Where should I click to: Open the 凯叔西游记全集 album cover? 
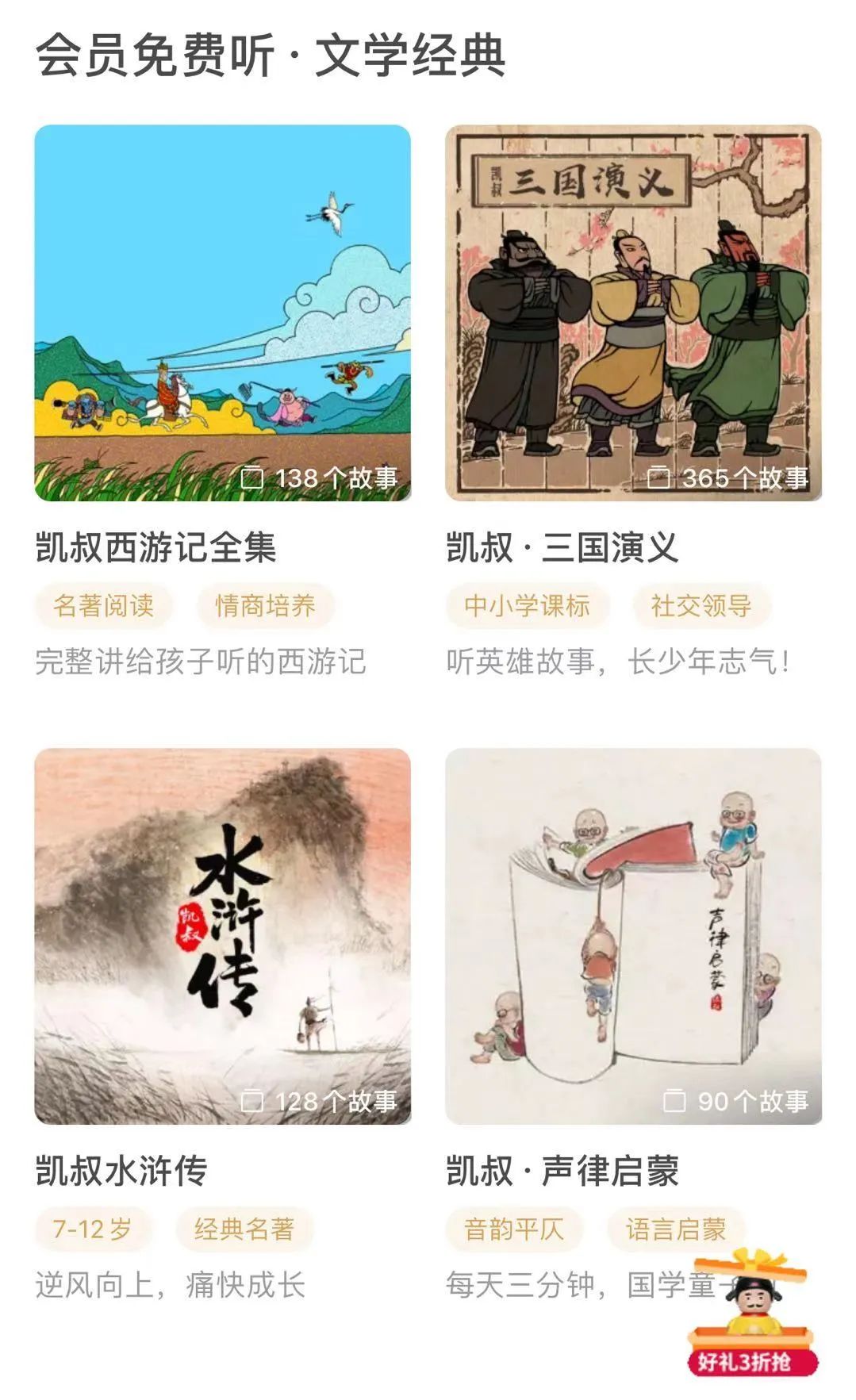[x=223, y=313]
